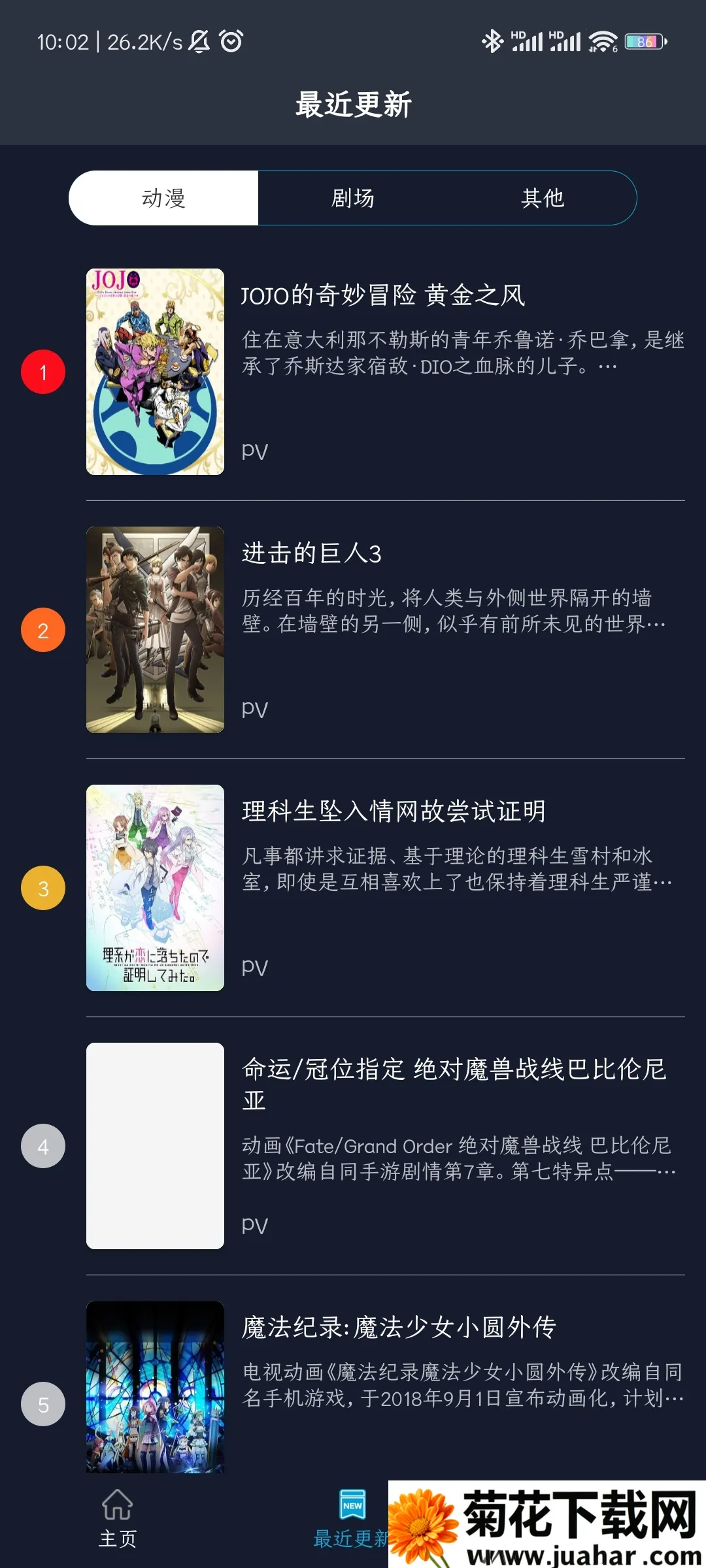Viewport: 706px width, 1568px height.
Task: Switch to the 剧场 tab
Action: coord(352,197)
